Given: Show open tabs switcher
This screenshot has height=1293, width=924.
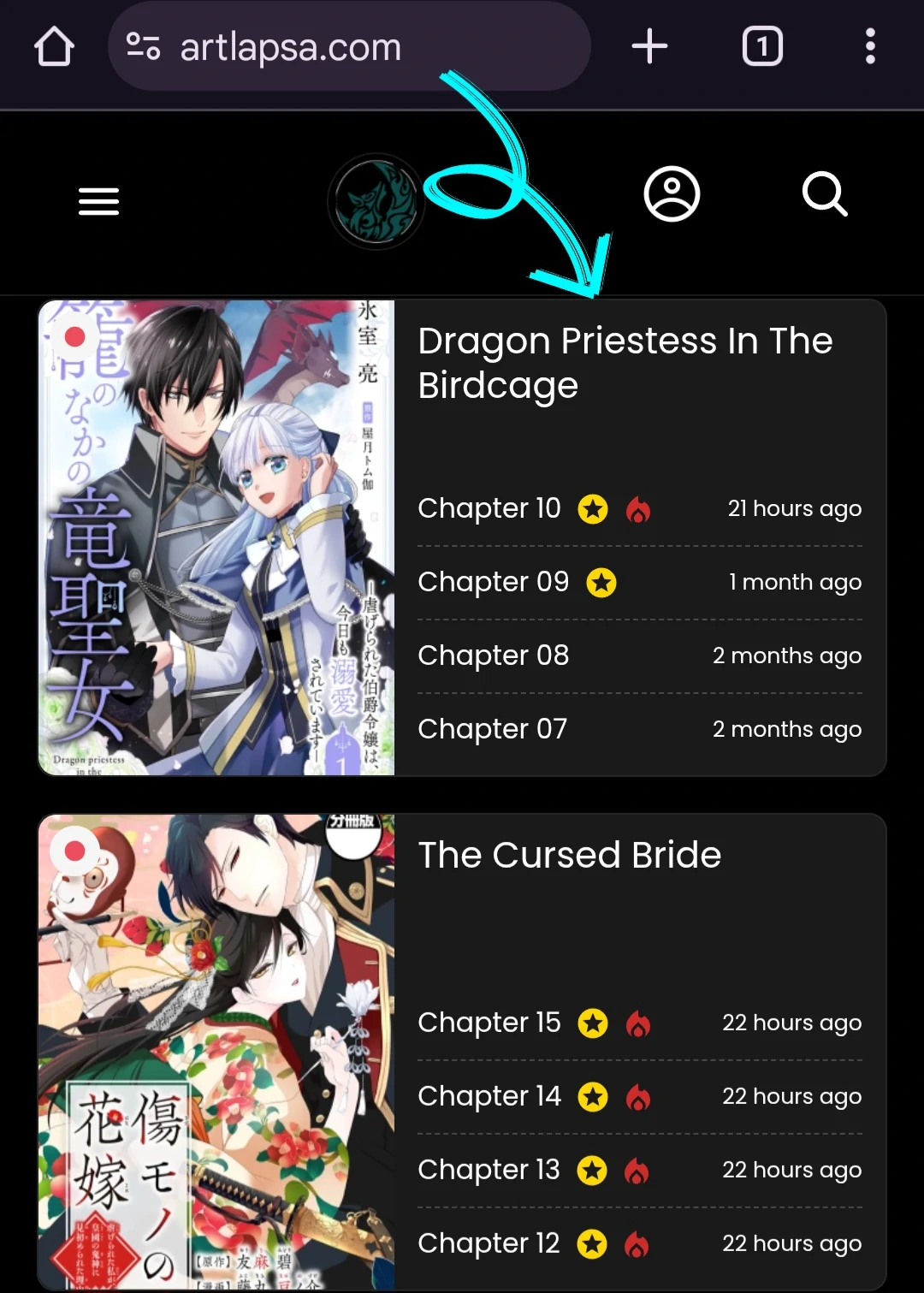Looking at the screenshot, I should (x=762, y=46).
